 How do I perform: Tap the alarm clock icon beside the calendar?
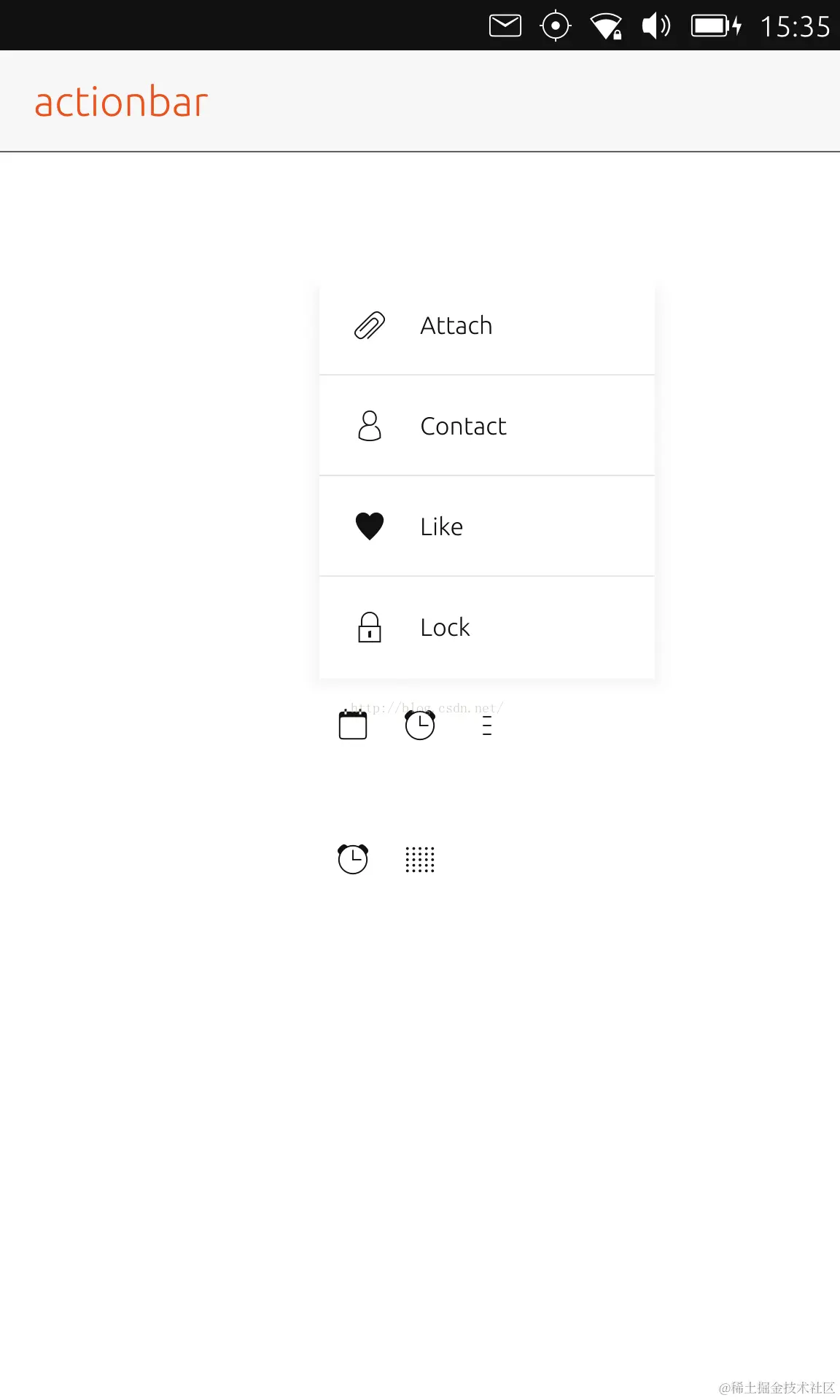[x=420, y=726]
